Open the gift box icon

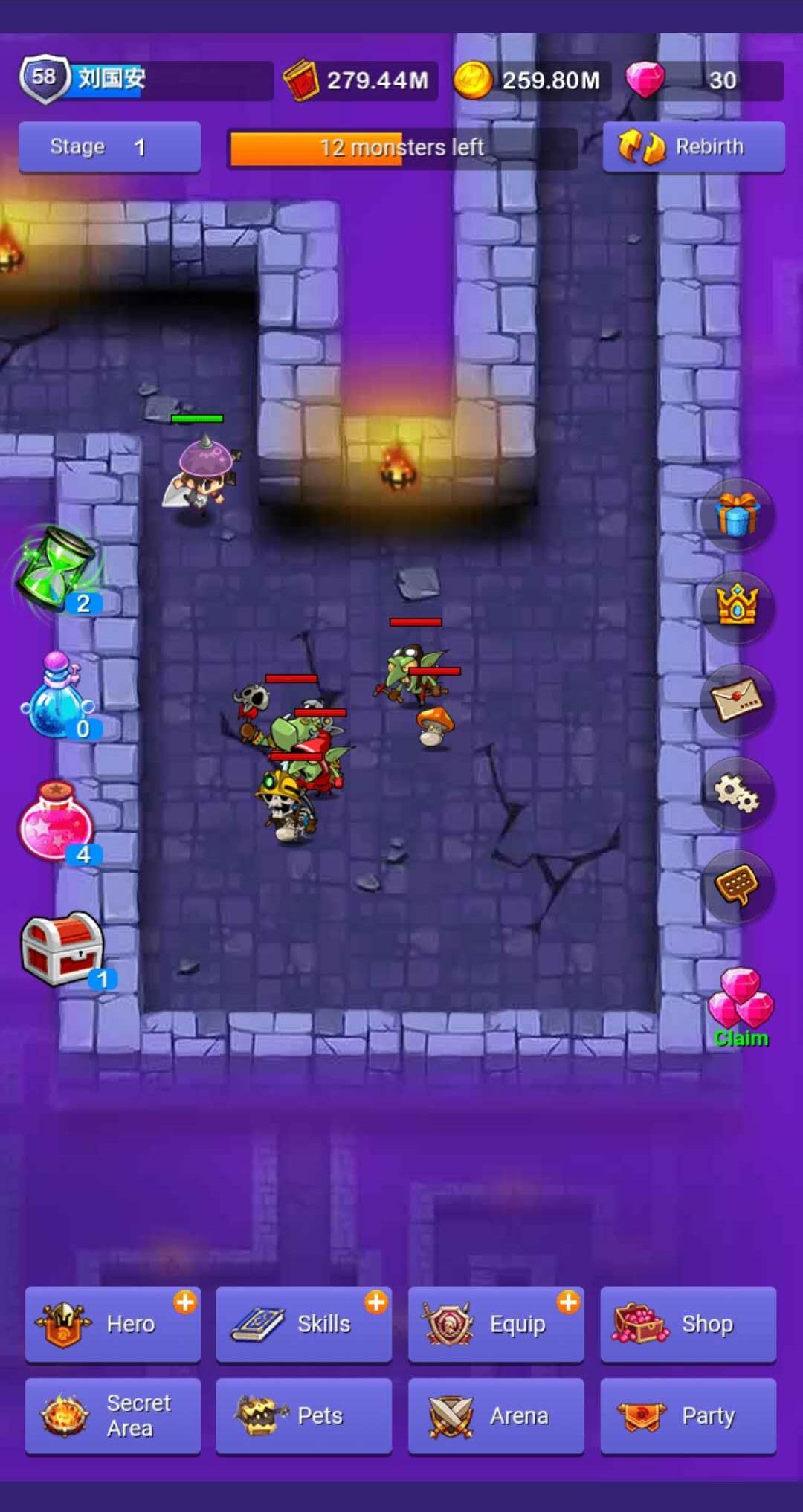click(x=737, y=514)
